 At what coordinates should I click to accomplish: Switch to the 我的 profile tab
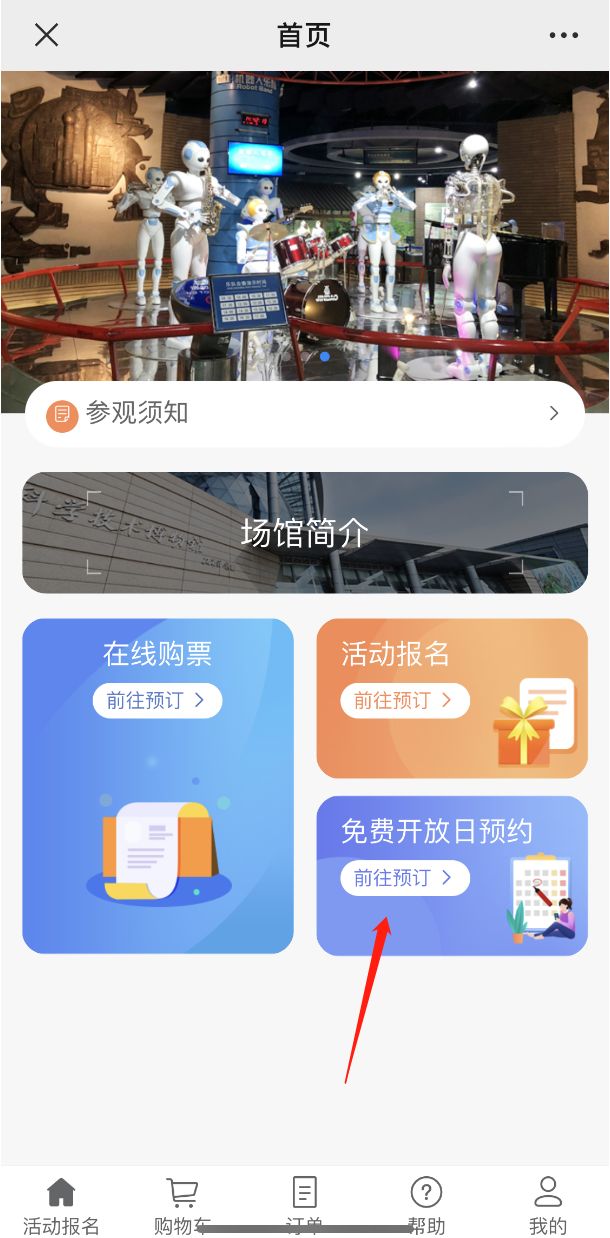pos(547,1204)
